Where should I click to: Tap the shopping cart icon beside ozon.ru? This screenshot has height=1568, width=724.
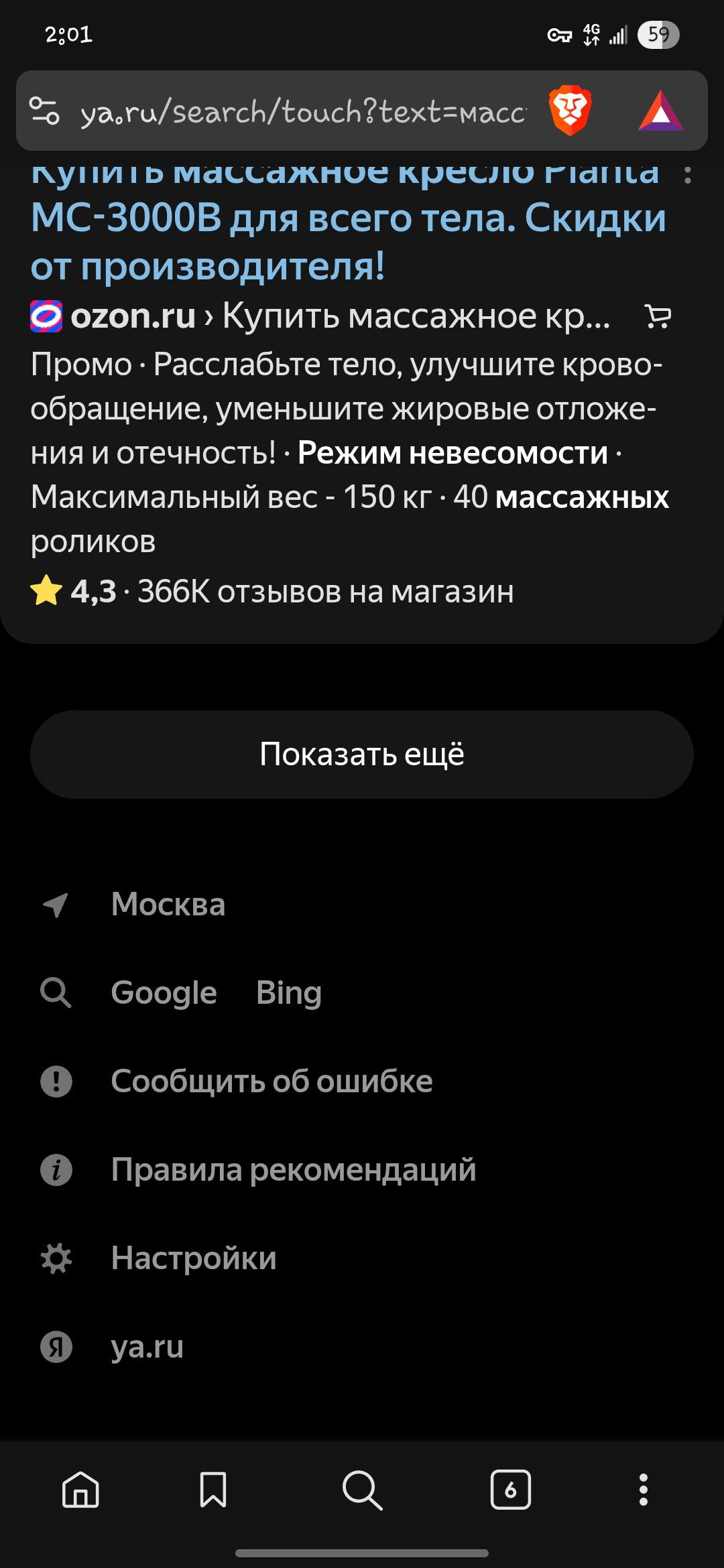tap(658, 316)
